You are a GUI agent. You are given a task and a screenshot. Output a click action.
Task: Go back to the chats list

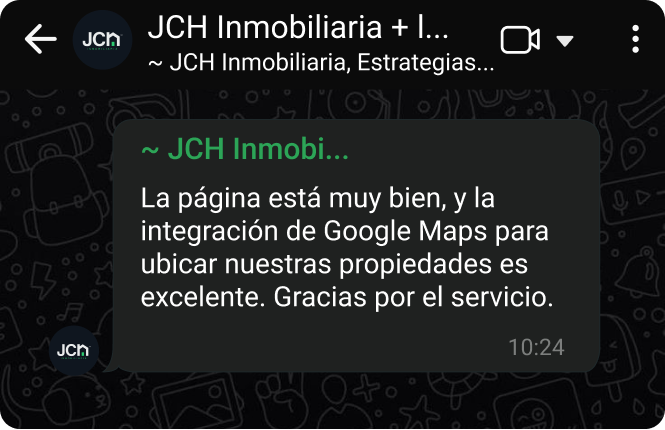pos(40,40)
